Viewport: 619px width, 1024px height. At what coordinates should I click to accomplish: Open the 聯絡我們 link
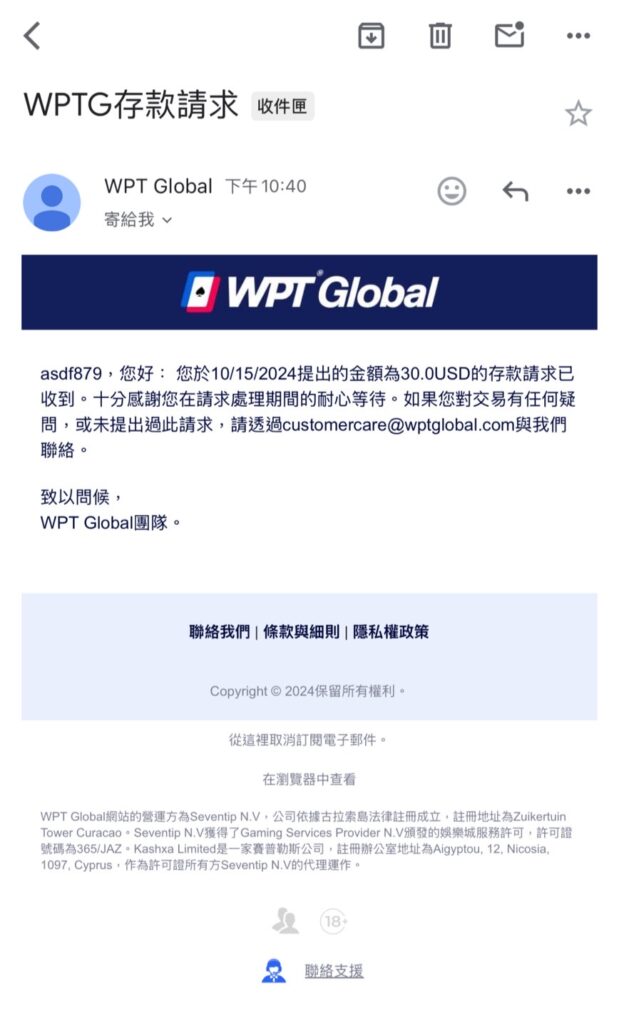tap(219, 632)
